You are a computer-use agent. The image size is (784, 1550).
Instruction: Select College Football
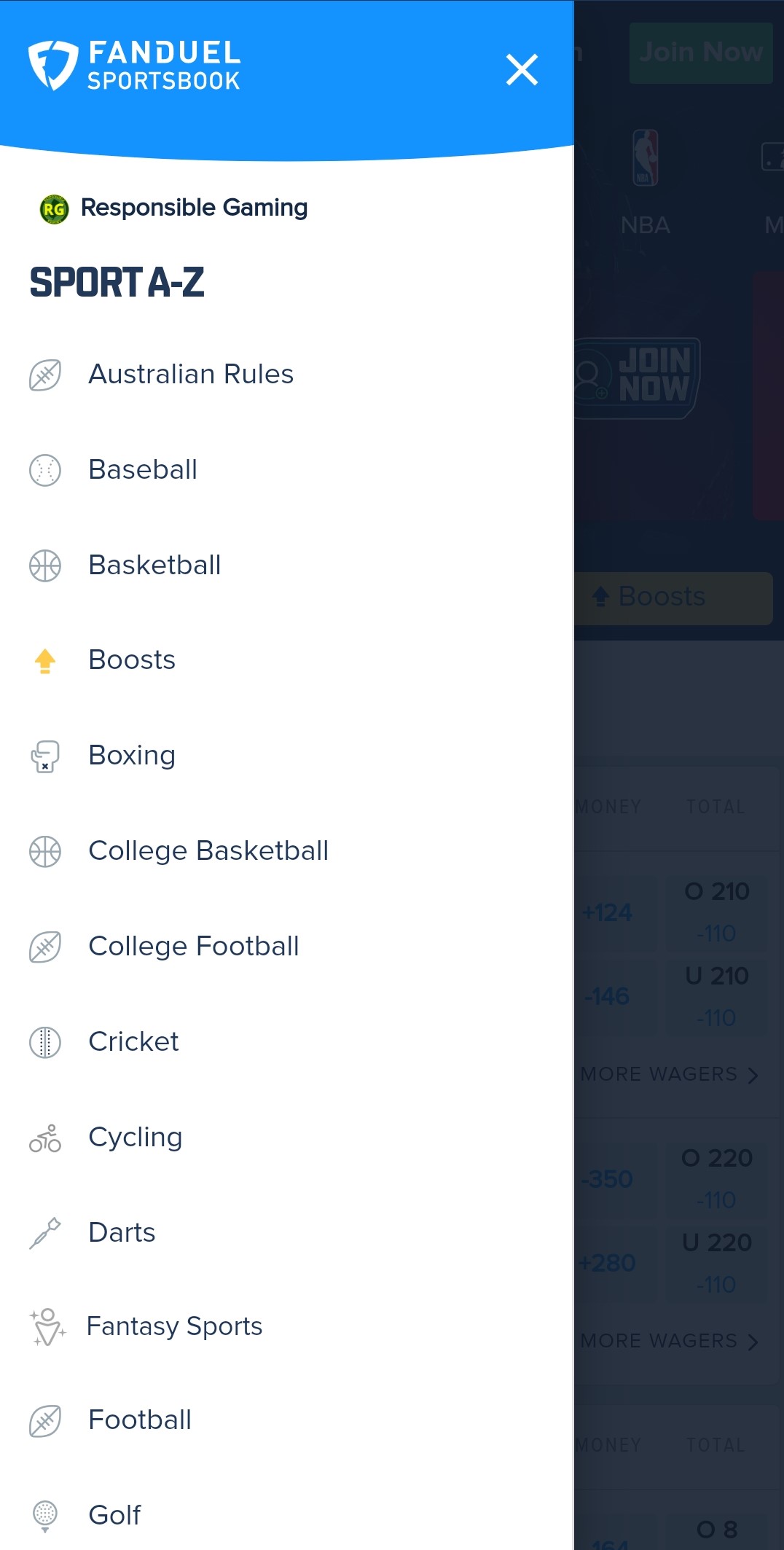287,947
